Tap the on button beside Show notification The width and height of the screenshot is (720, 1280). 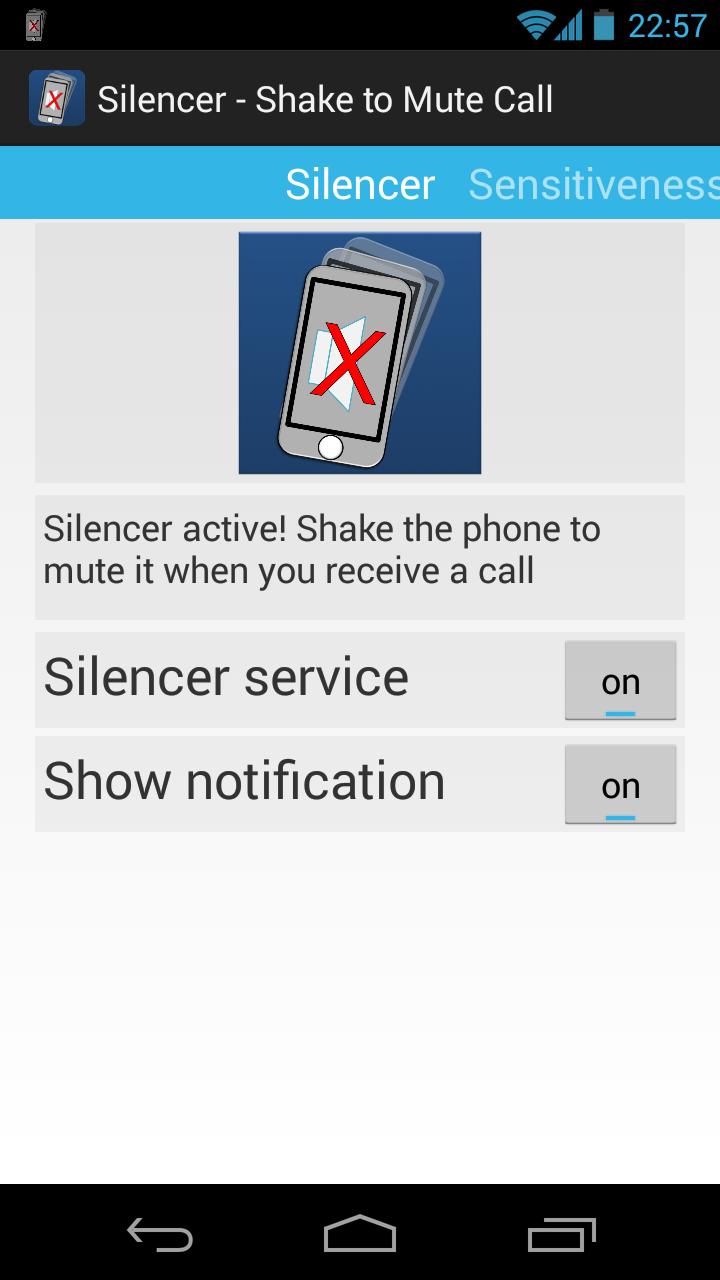tap(621, 784)
